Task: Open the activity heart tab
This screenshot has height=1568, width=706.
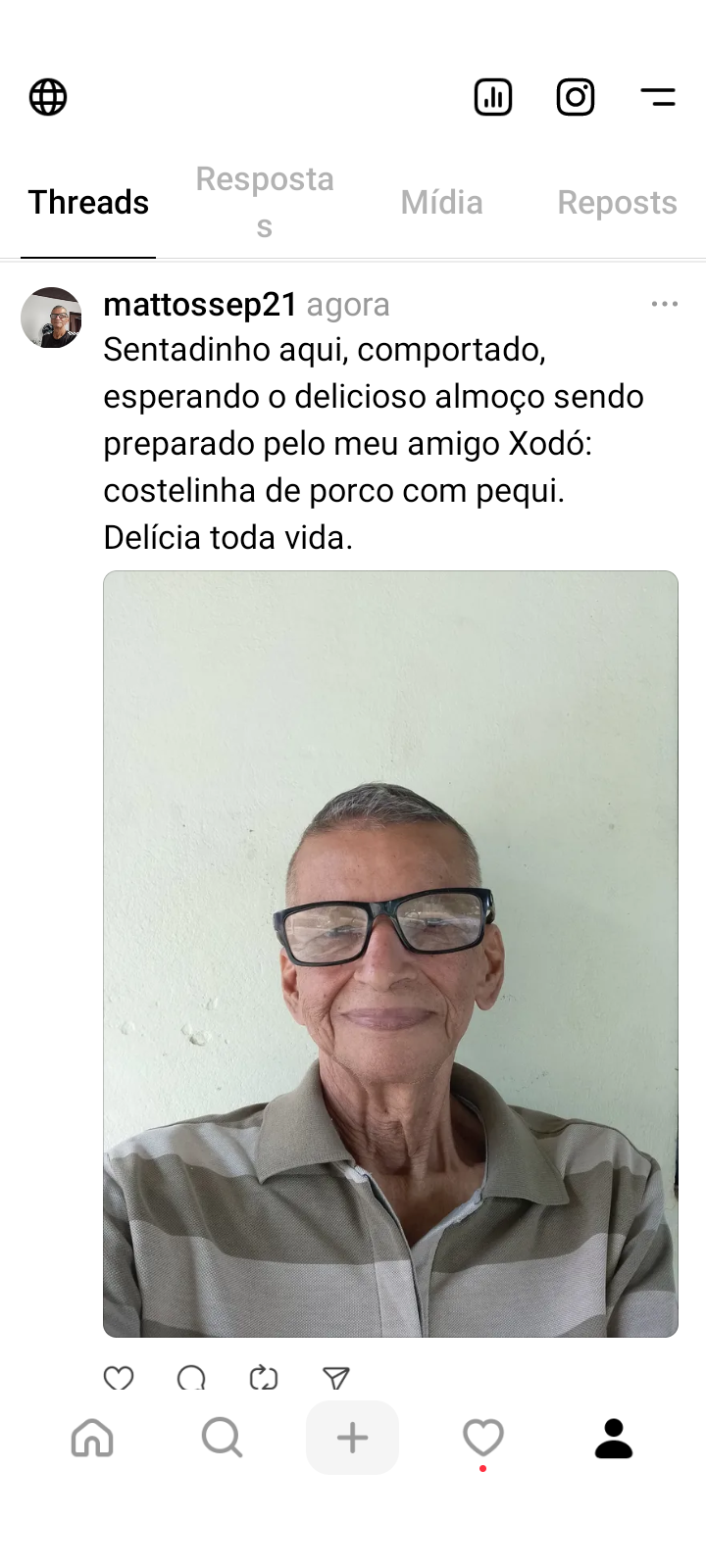Action: (482, 1438)
